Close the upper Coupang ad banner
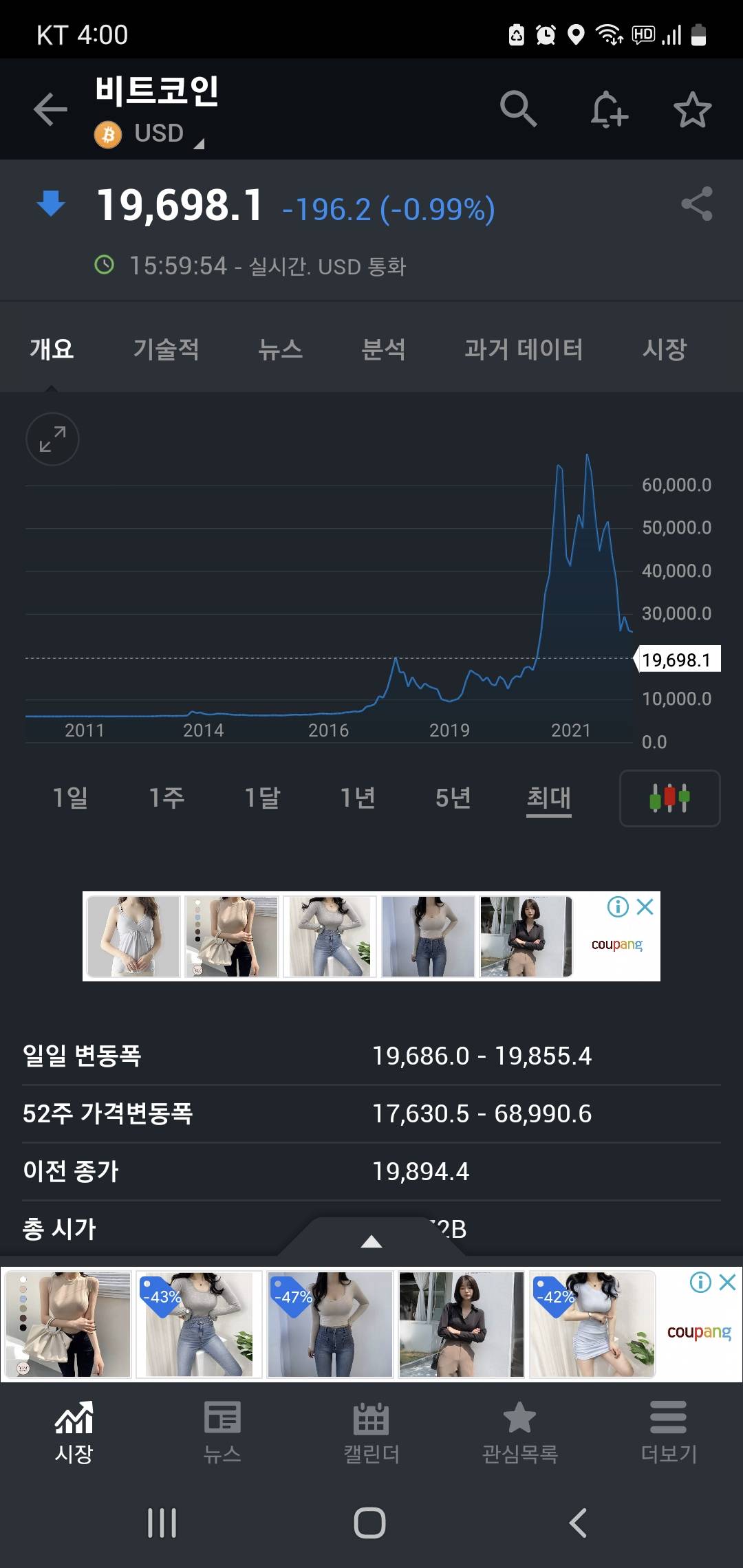 [x=645, y=906]
